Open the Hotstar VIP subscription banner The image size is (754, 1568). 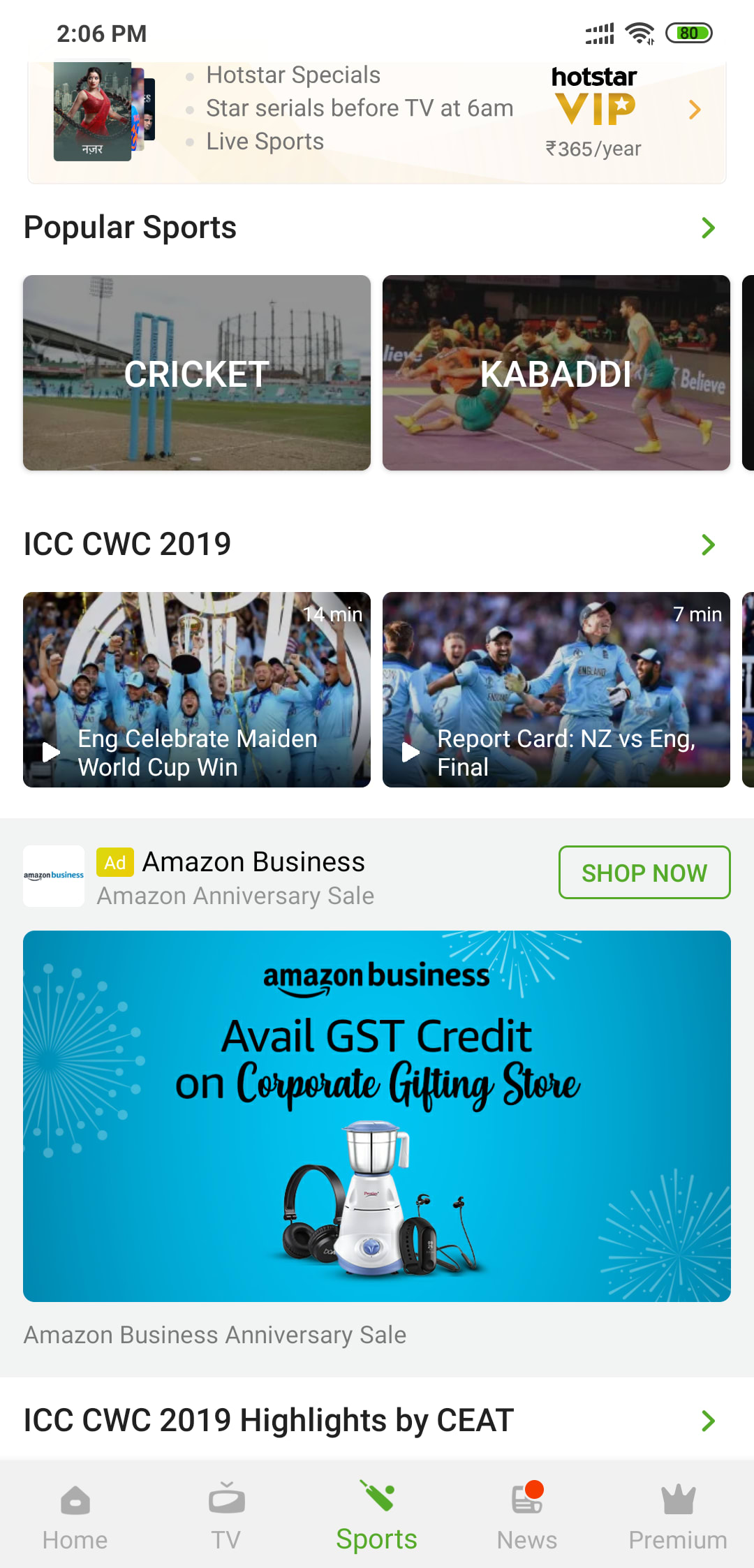(x=377, y=122)
